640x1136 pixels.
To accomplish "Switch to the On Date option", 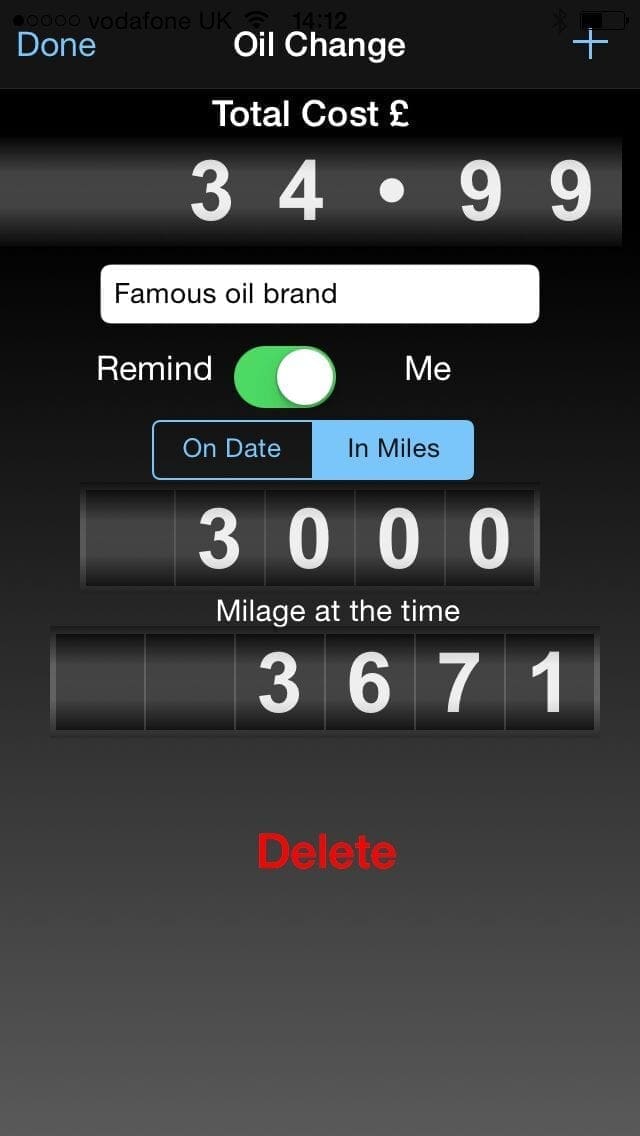I will tap(232, 449).
